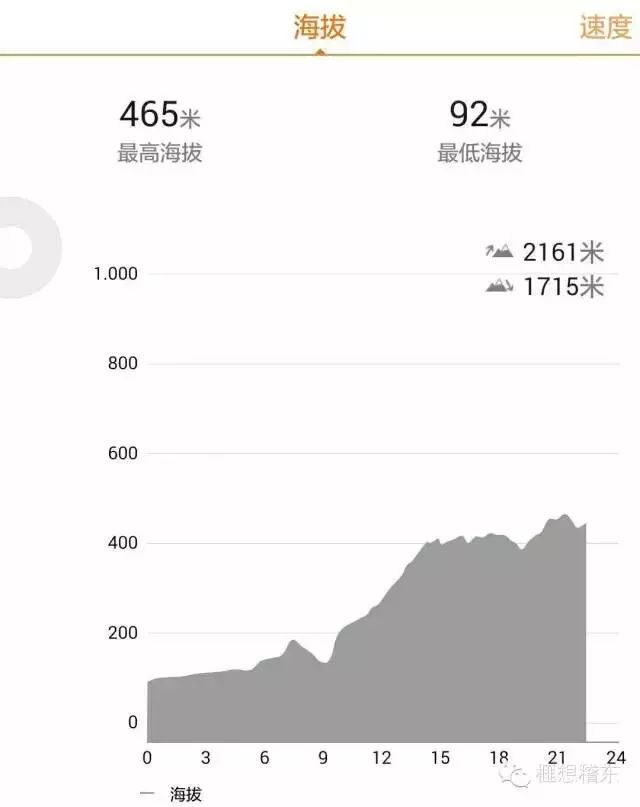Switch to the 速度 tab

pyautogui.click(x=606, y=27)
